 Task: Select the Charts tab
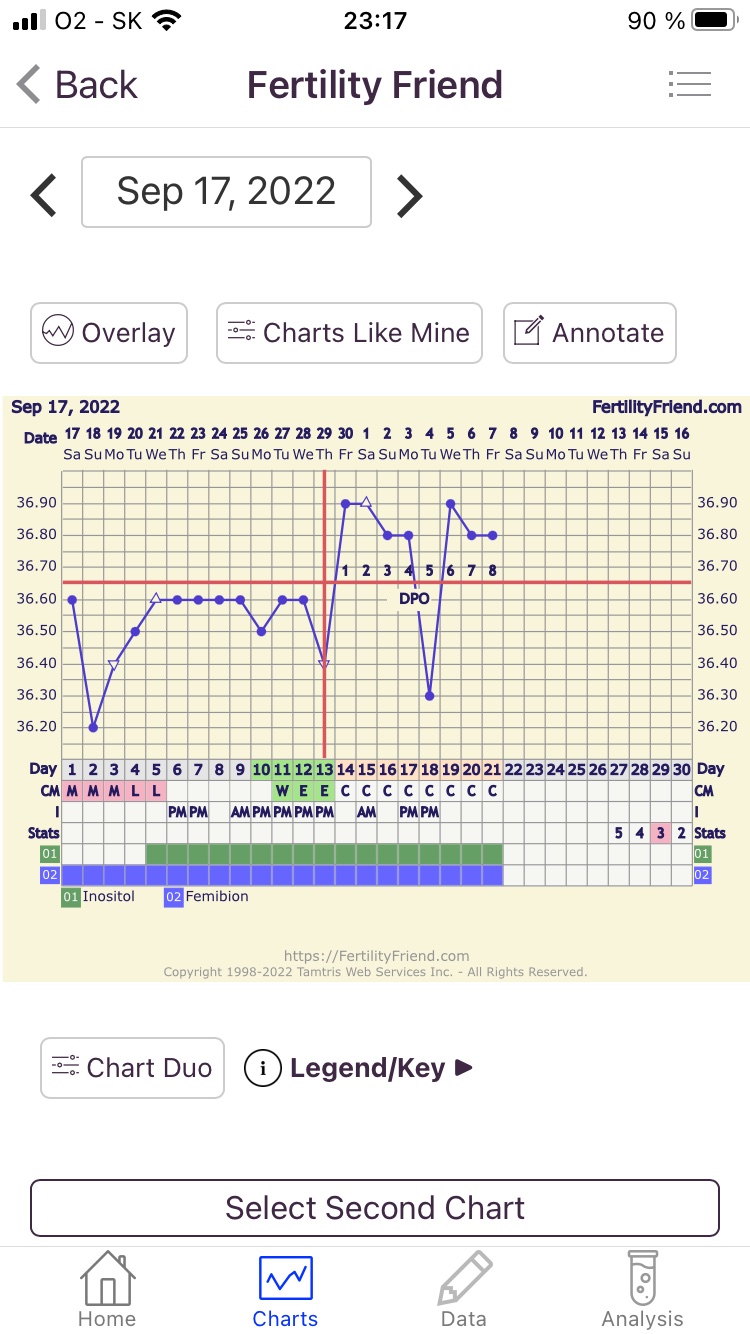[x=285, y=1290]
